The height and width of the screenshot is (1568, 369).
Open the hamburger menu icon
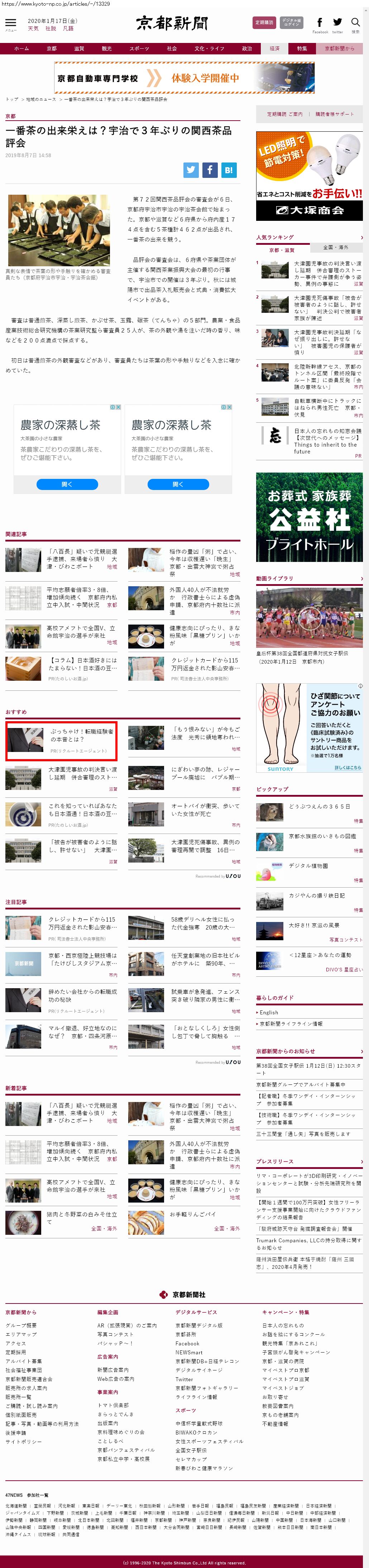click(11, 23)
